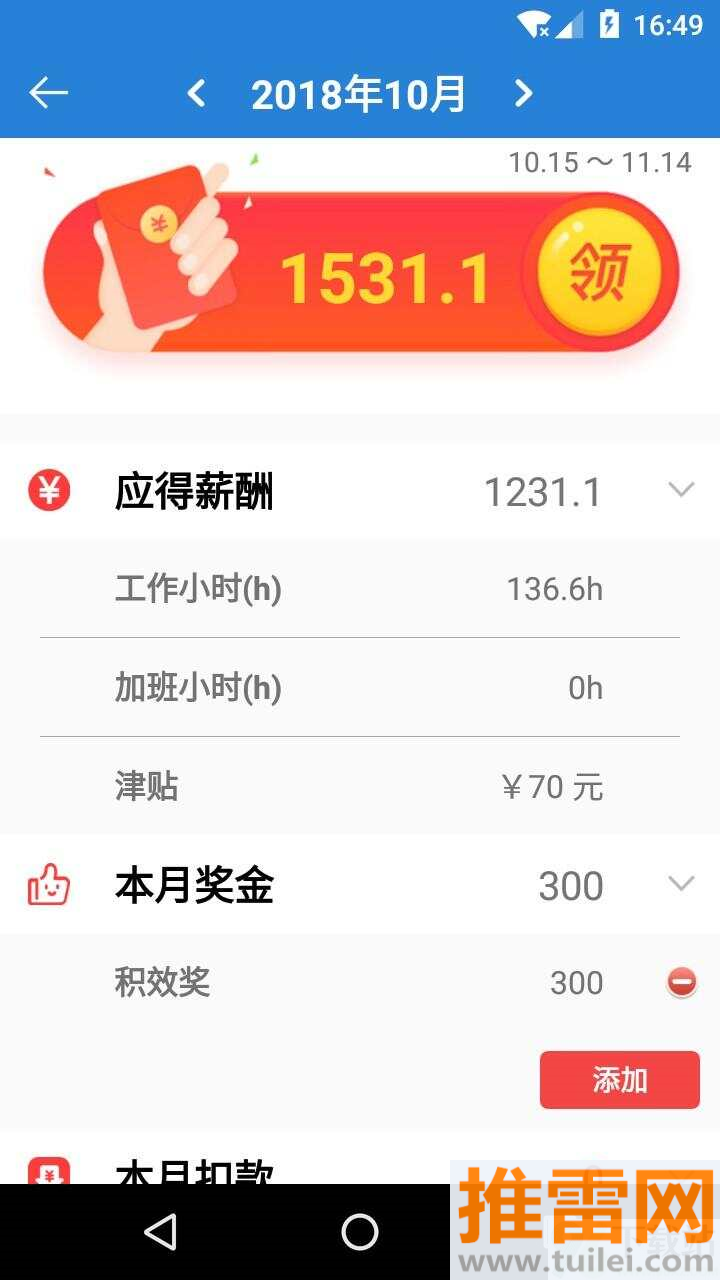This screenshot has height=1280, width=720.
Task: Open the 津贴 allowance row
Action: [360, 787]
